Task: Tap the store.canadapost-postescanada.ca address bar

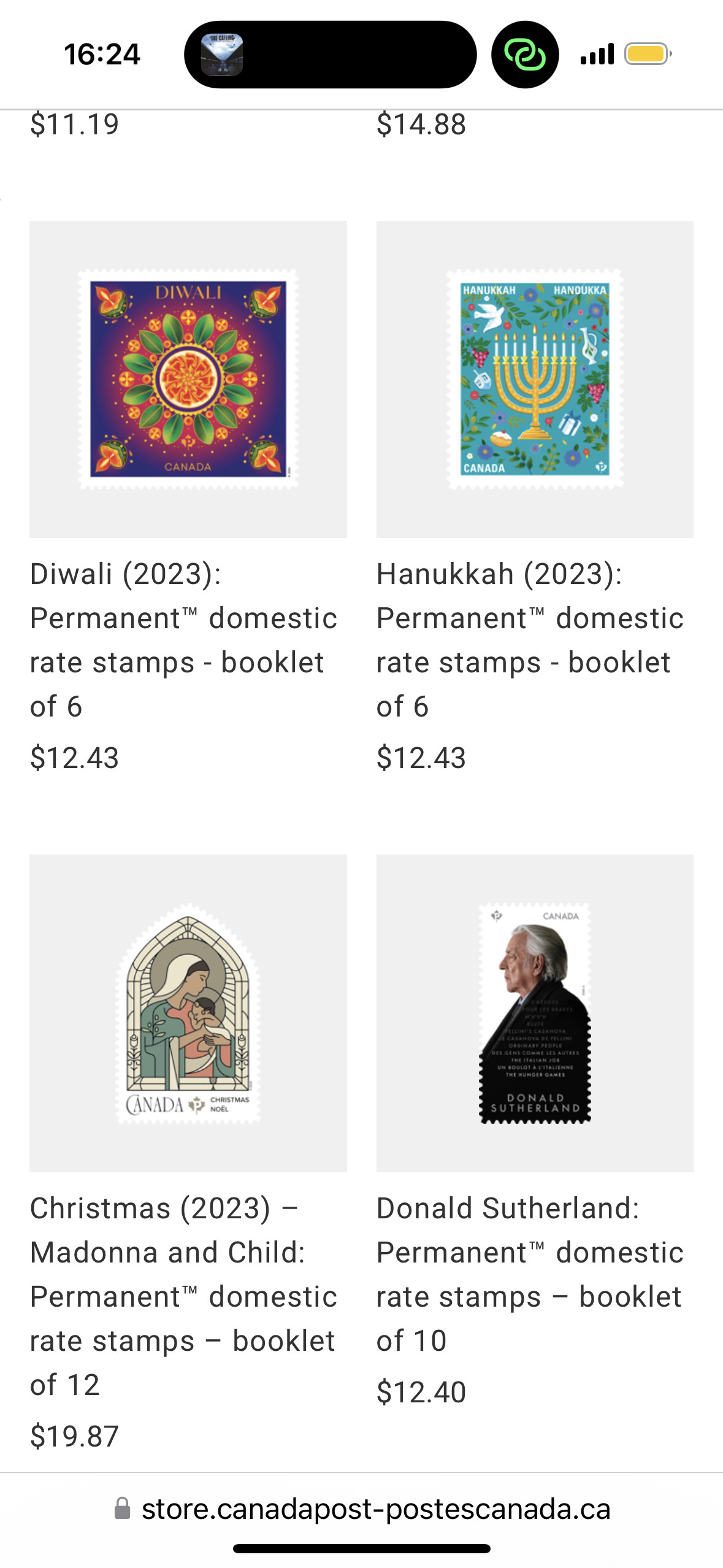Action: coord(375,1508)
